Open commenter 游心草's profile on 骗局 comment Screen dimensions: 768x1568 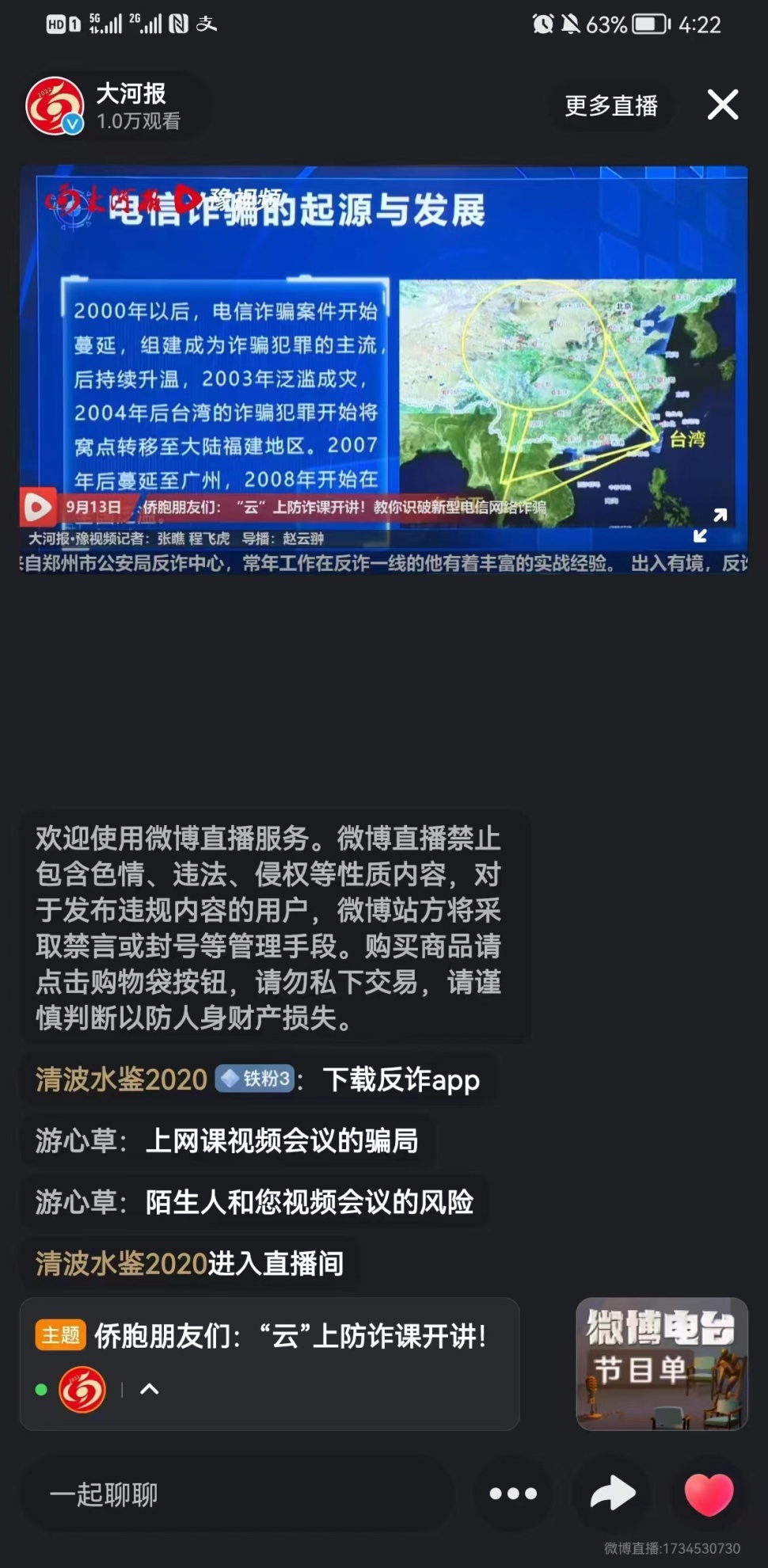(76, 1141)
